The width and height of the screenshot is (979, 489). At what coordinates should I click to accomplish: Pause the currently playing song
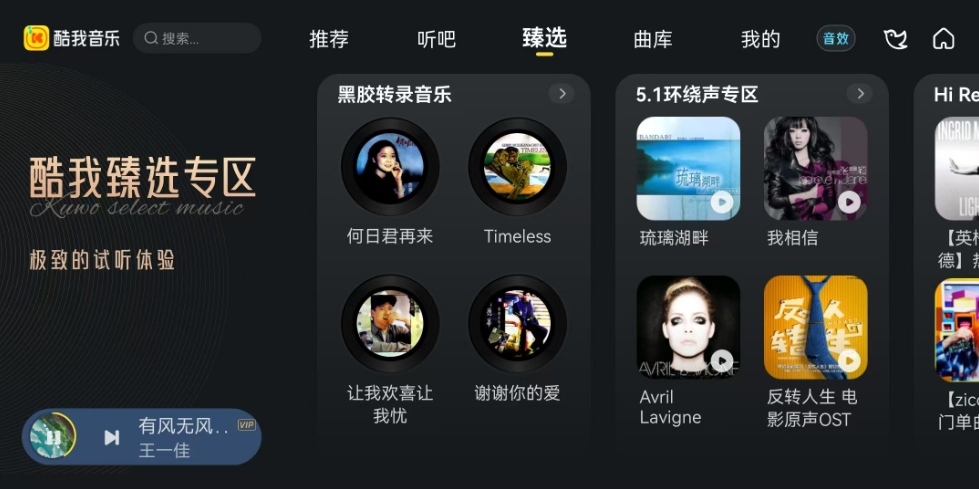tap(52, 437)
